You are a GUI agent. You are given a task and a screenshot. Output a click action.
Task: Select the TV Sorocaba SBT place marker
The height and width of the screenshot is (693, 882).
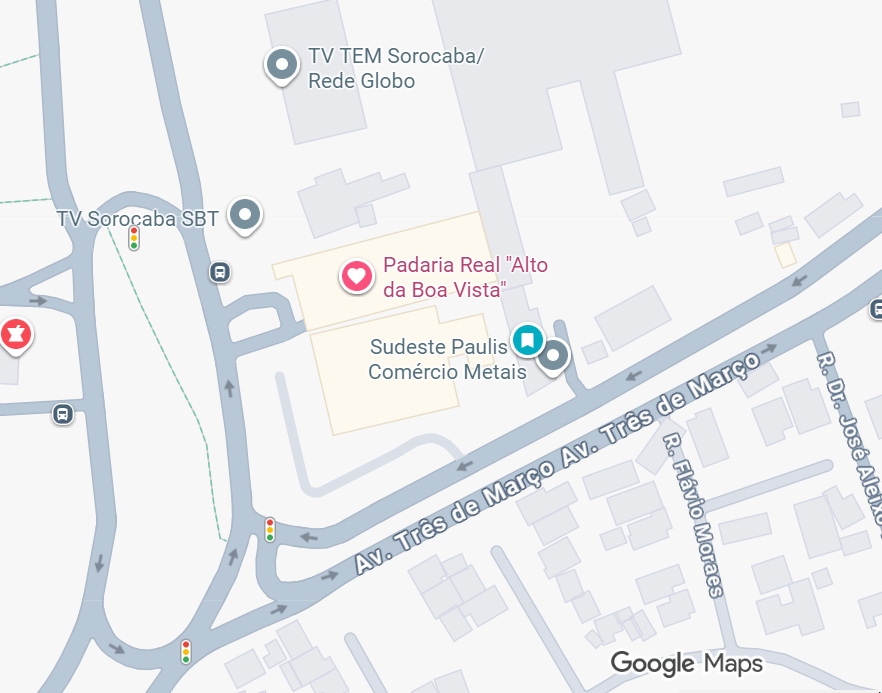coord(245,215)
